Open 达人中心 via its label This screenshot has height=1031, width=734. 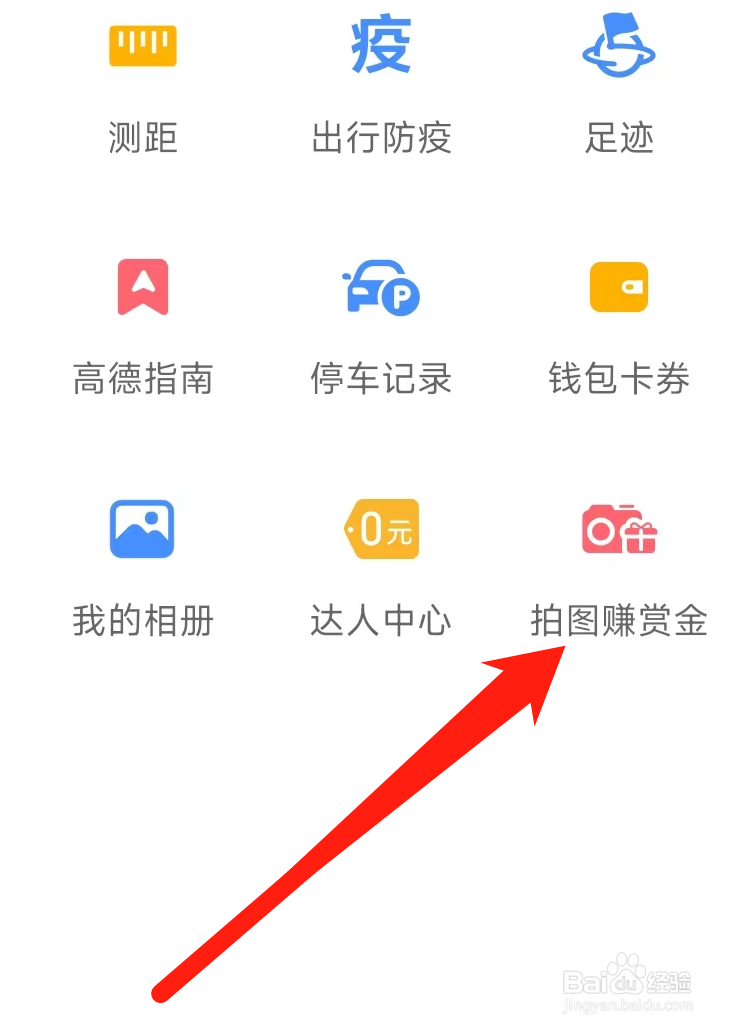point(381,621)
